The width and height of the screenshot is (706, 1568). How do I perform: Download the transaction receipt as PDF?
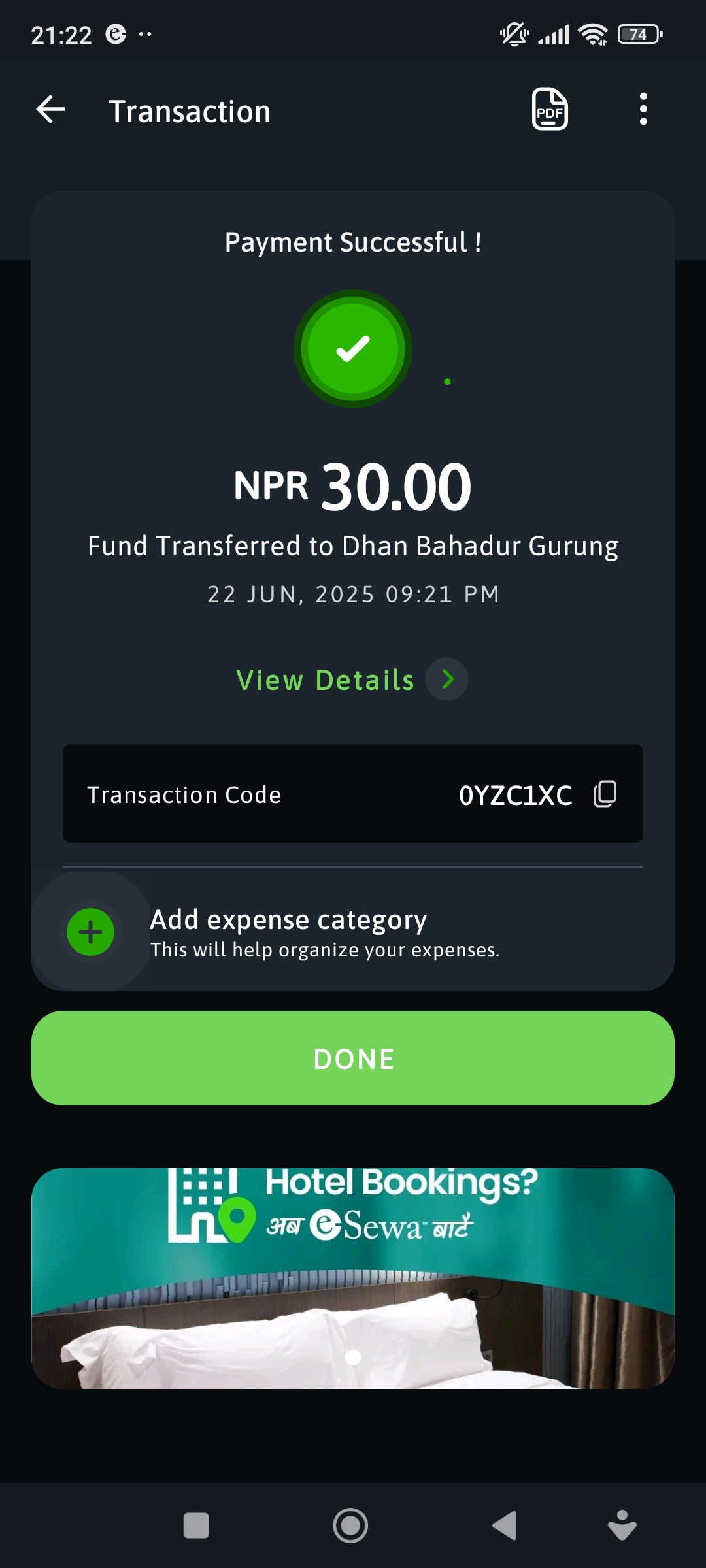(x=550, y=109)
